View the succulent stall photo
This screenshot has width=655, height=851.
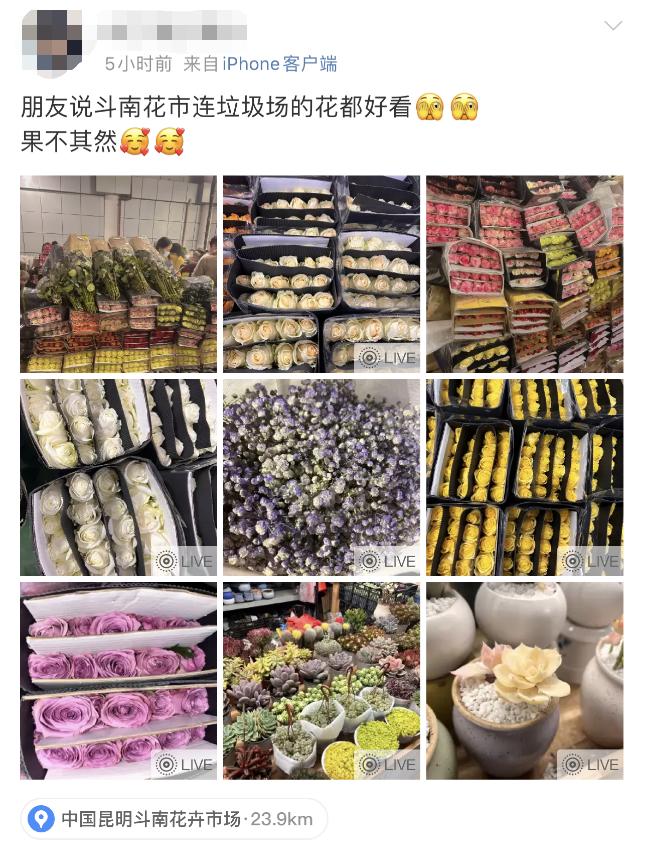coord(321,680)
